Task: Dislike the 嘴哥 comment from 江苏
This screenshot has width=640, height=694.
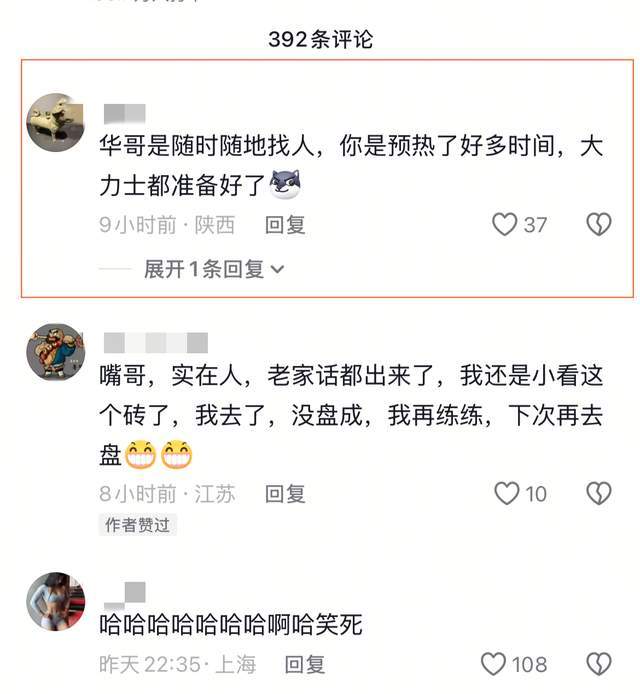Action: (x=598, y=493)
